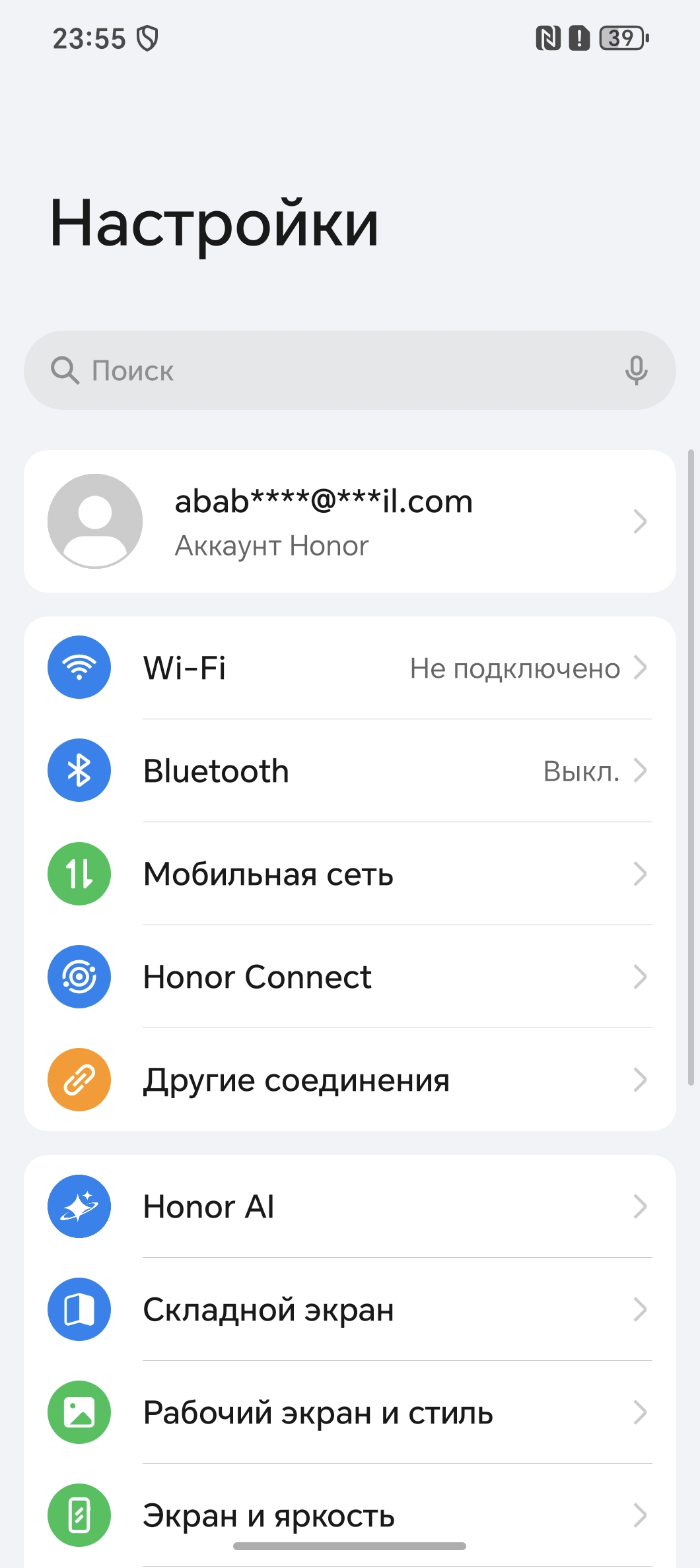700x1568 pixels.
Task: Open Wi-Fi settings
Action: (x=350, y=668)
